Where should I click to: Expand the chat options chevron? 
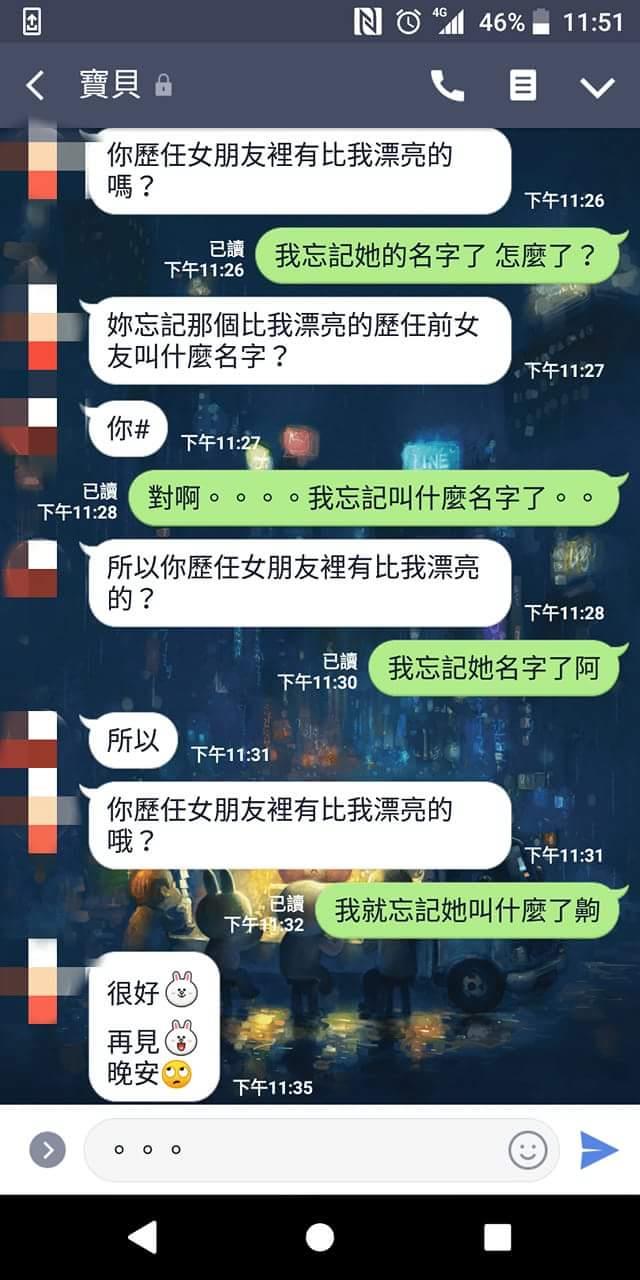597,87
